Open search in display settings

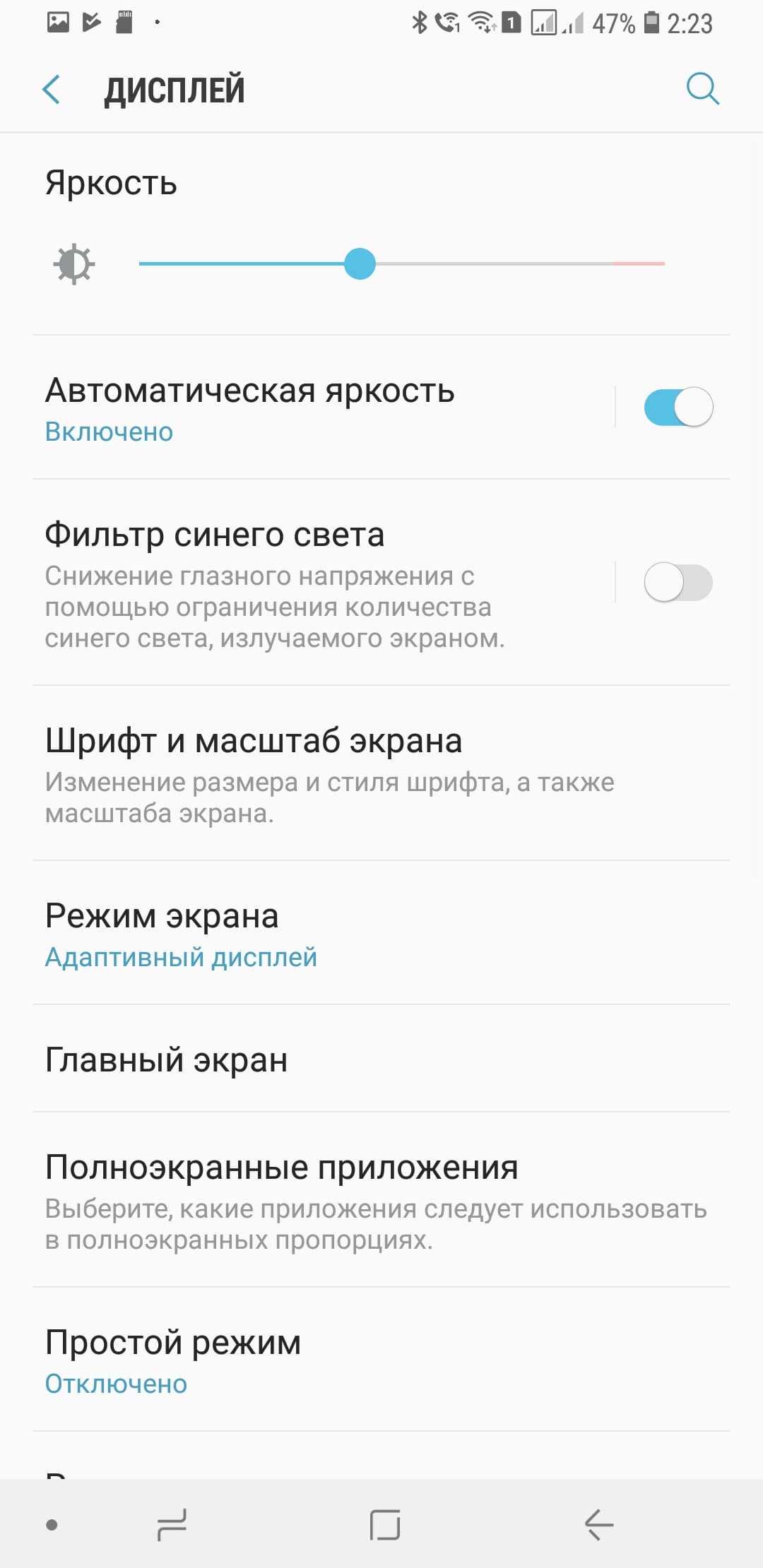coord(702,89)
